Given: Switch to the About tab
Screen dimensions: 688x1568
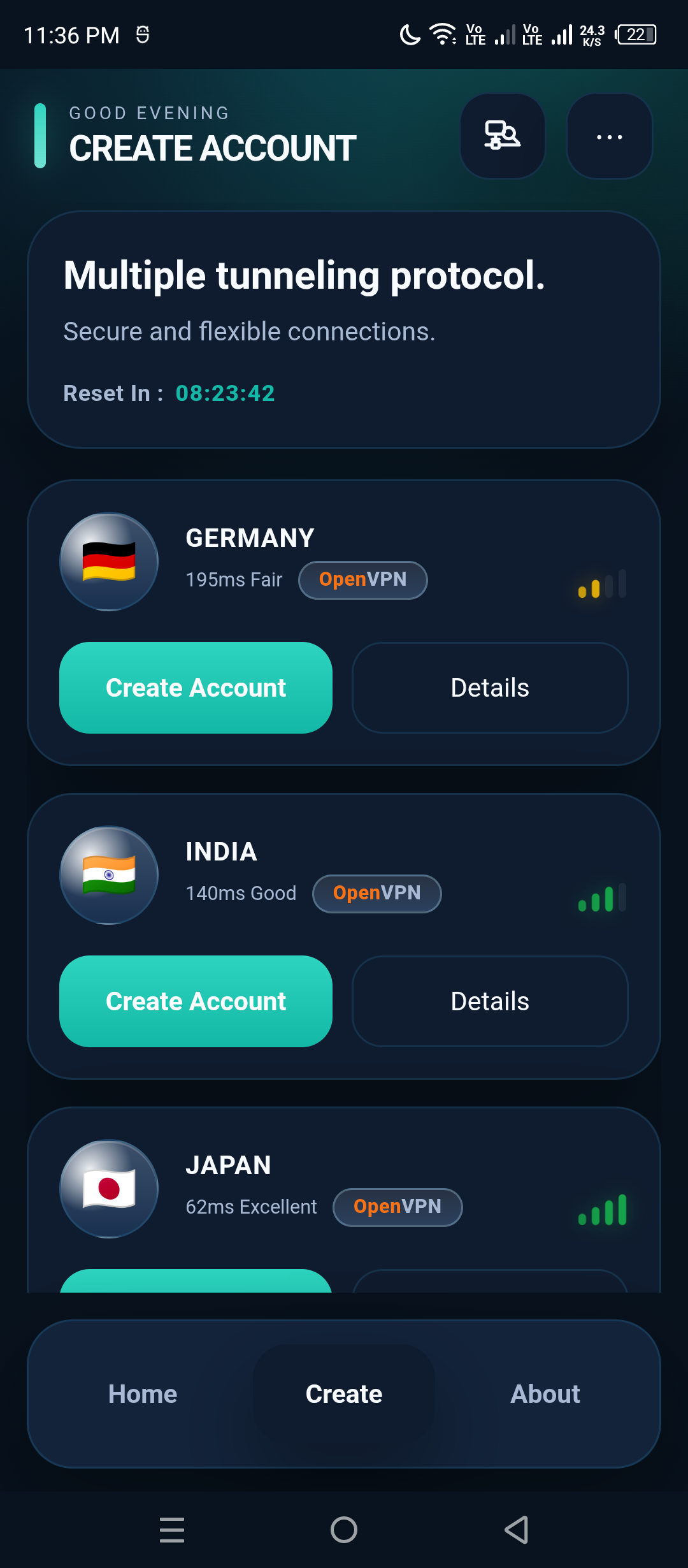Looking at the screenshot, I should click(x=545, y=1393).
